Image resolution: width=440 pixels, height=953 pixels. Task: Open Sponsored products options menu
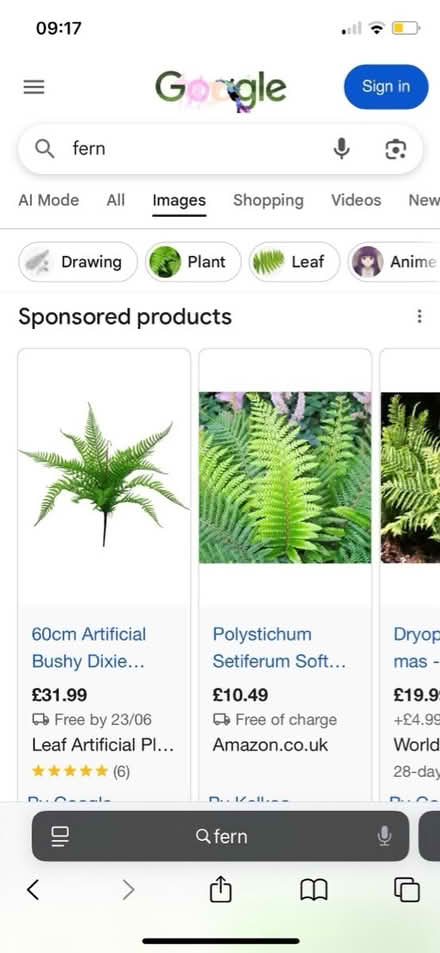[x=419, y=316]
